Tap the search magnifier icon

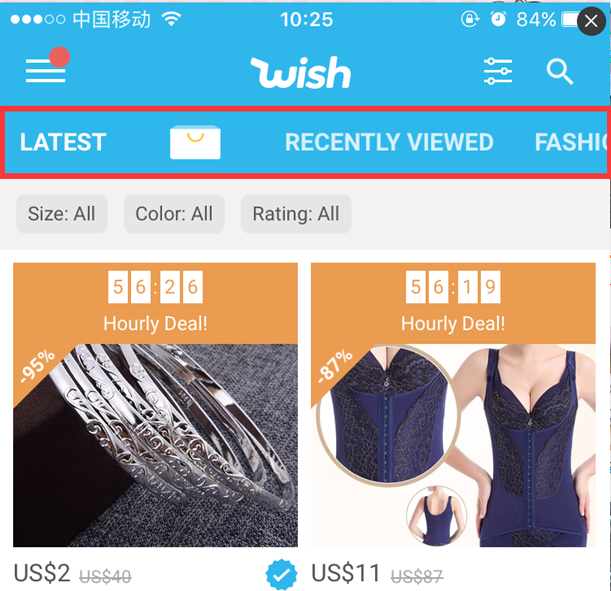click(x=560, y=71)
